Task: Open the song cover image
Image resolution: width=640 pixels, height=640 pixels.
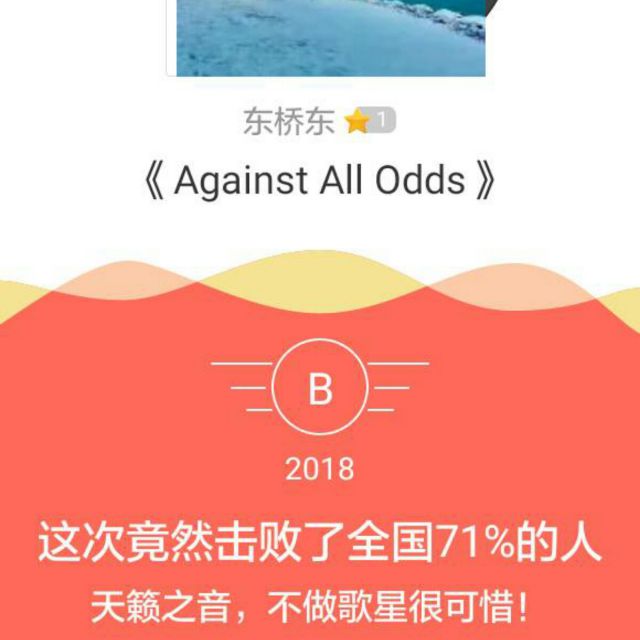Action: pyautogui.click(x=331, y=38)
